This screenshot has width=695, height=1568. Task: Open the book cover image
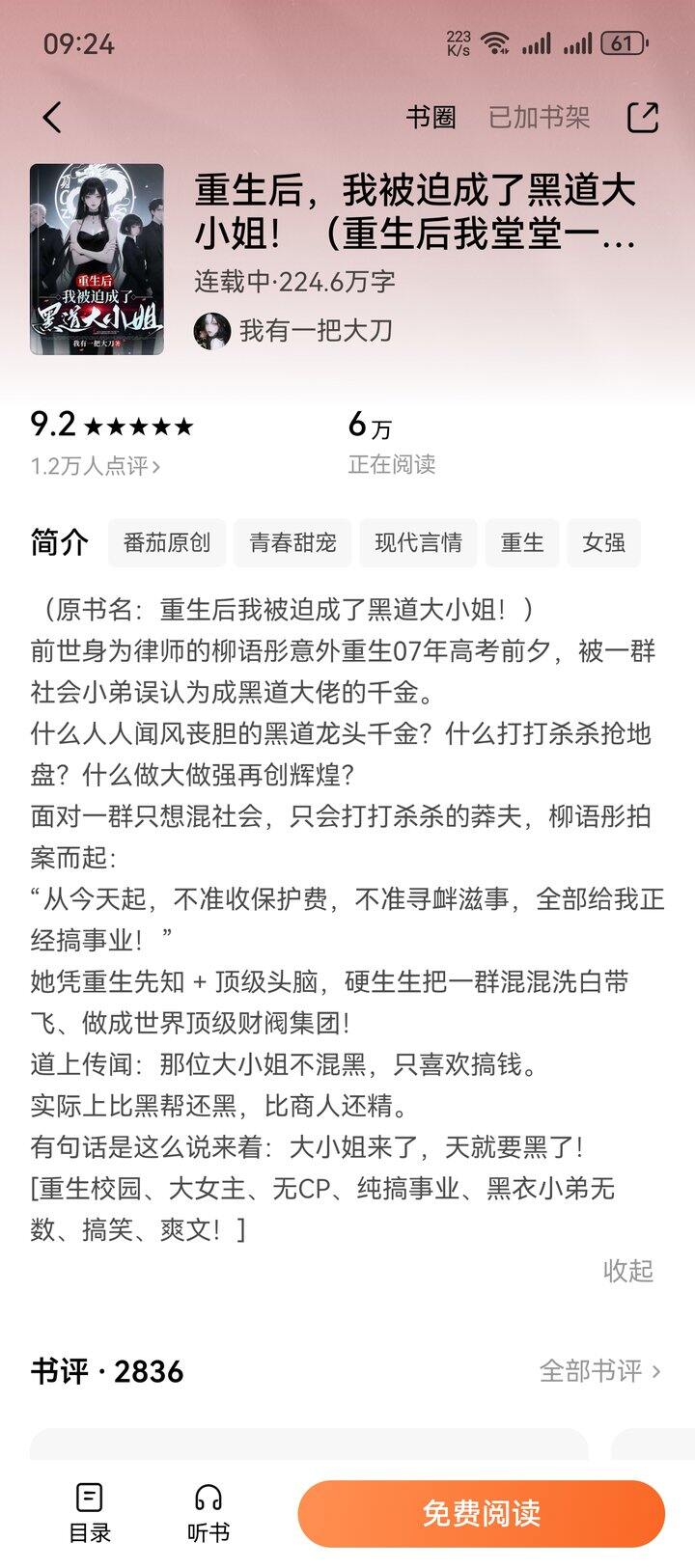click(97, 260)
